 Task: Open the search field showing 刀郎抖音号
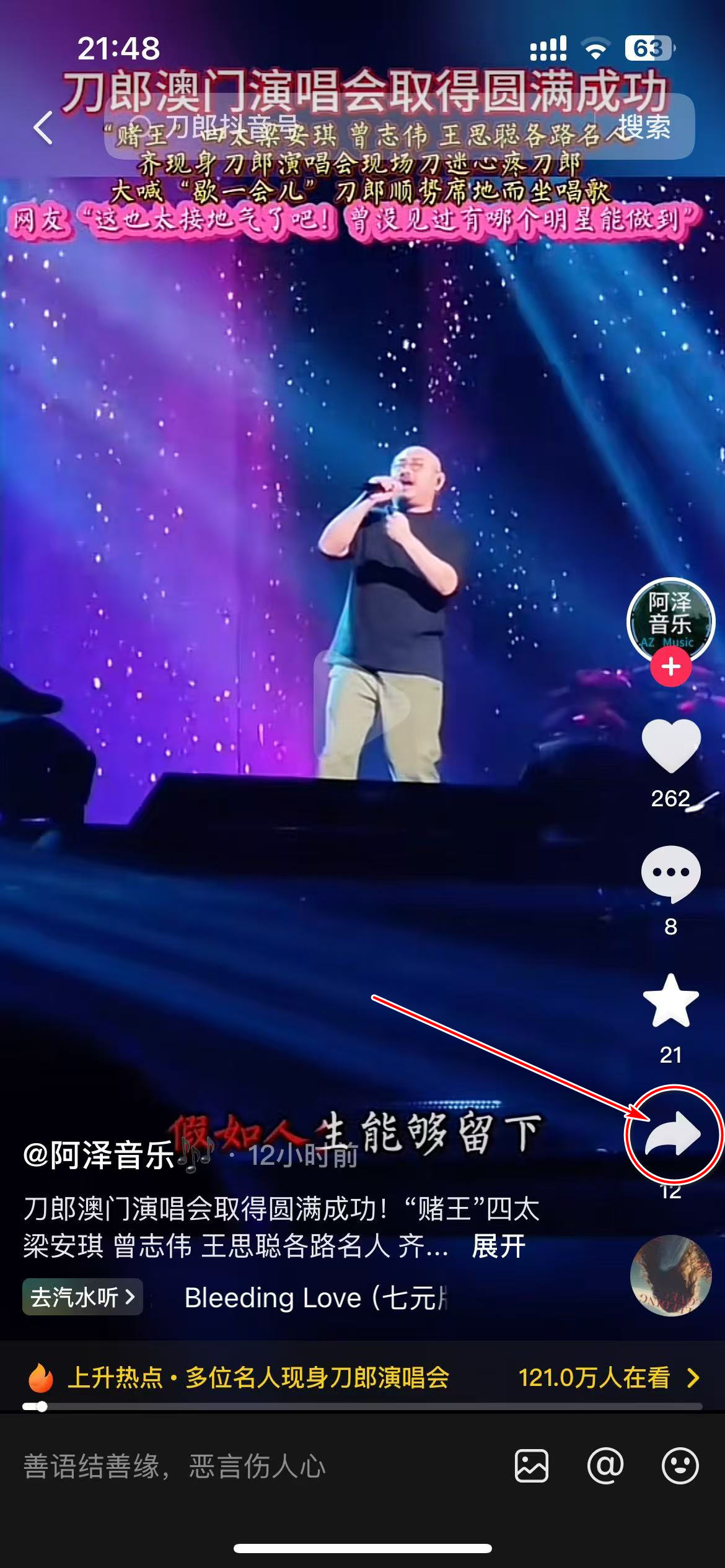coord(347,128)
